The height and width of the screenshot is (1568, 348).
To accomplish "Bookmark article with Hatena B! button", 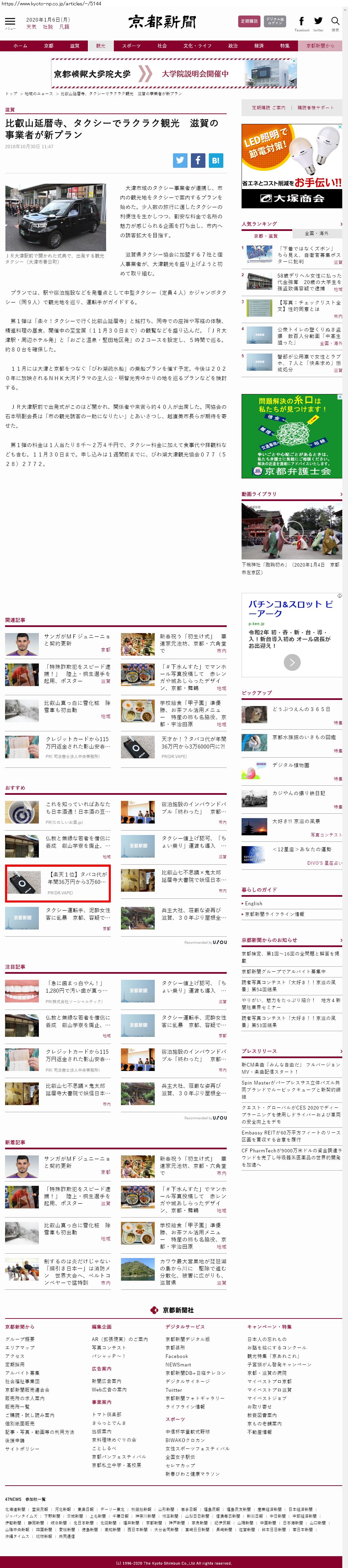I will click(216, 160).
